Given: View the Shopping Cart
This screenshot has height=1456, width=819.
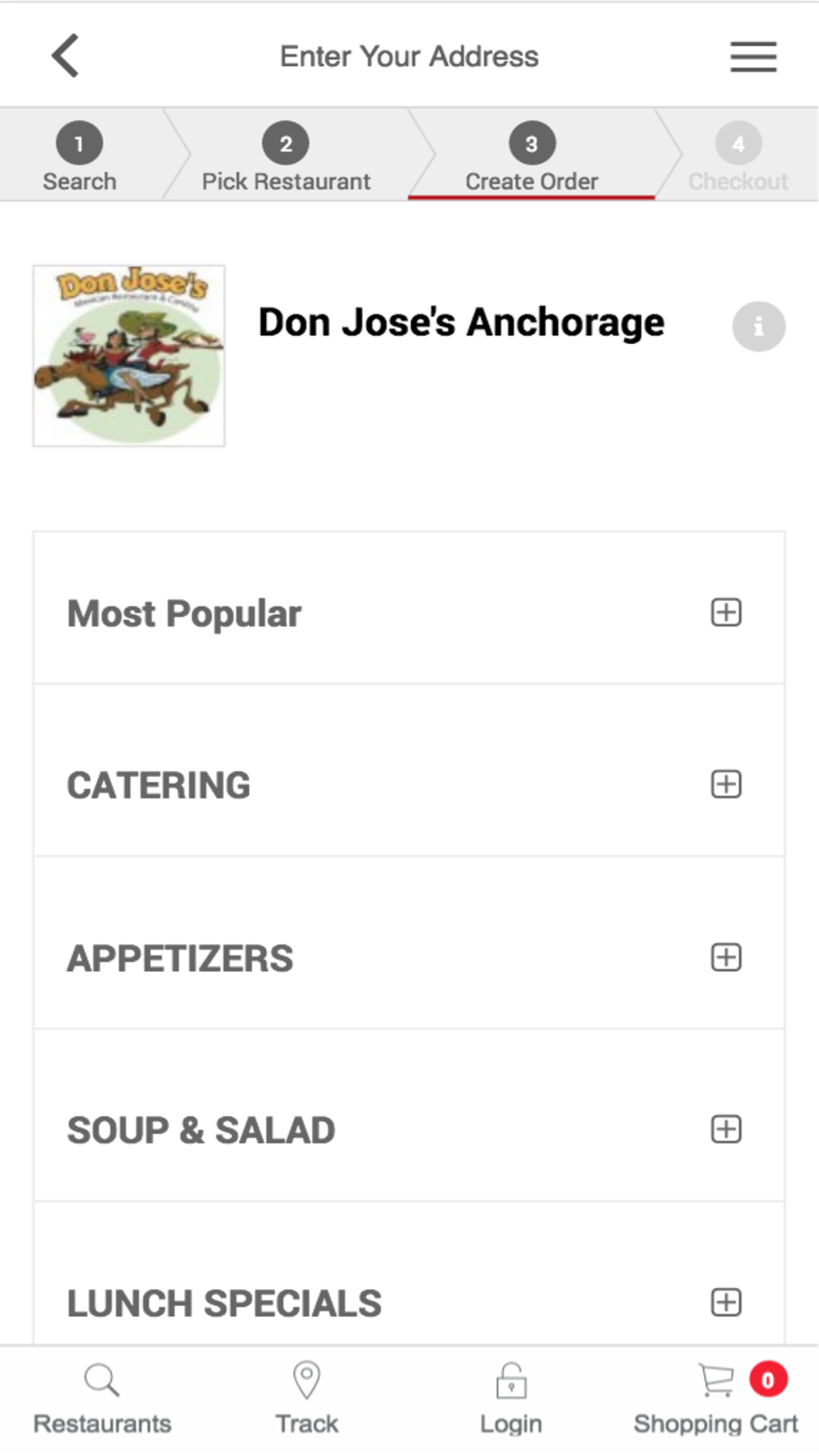Looking at the screenshot, I should click(x=716, y=1399).
